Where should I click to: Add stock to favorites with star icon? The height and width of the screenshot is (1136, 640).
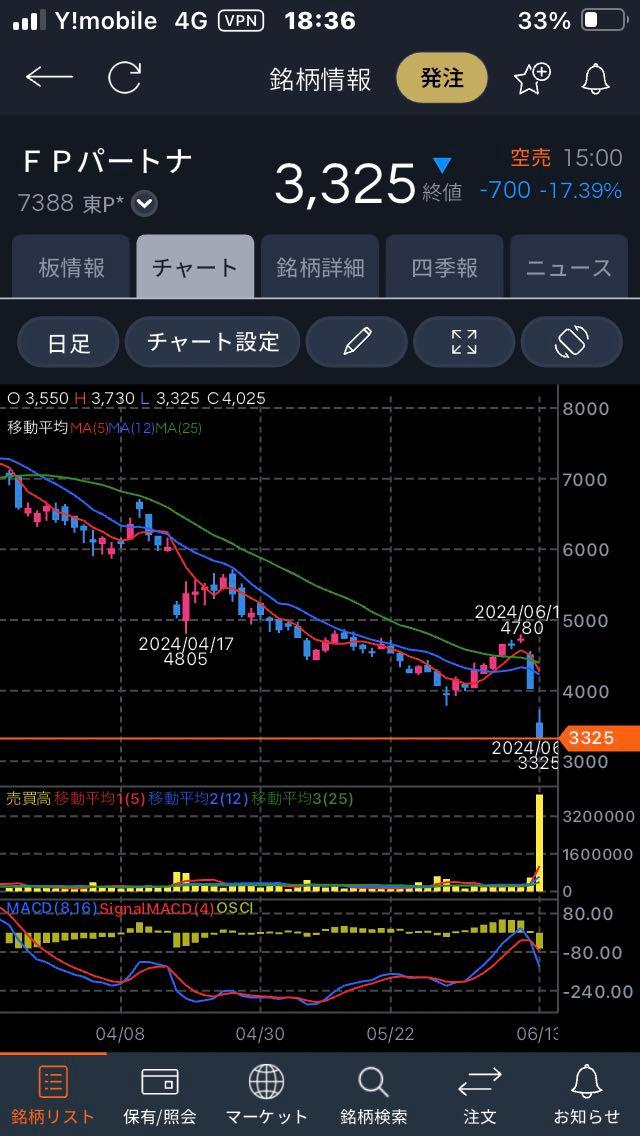point(531,78)
